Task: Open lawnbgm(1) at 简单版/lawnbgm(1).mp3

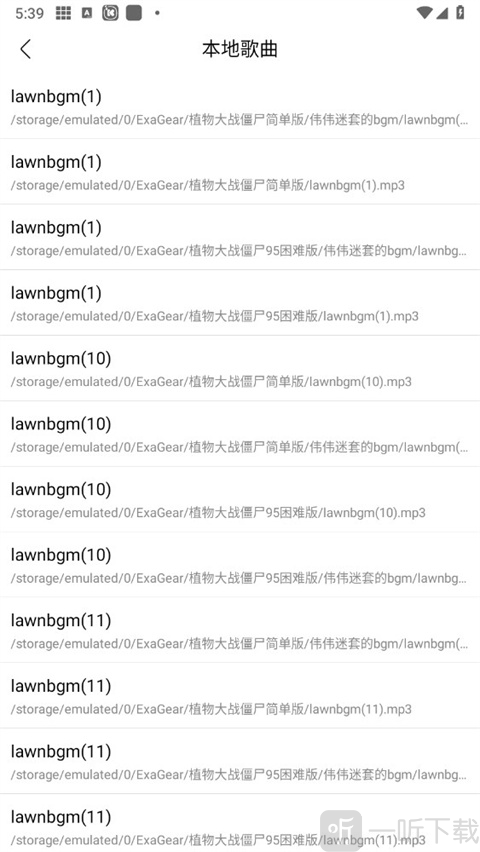Action: (x=240, y=172)
